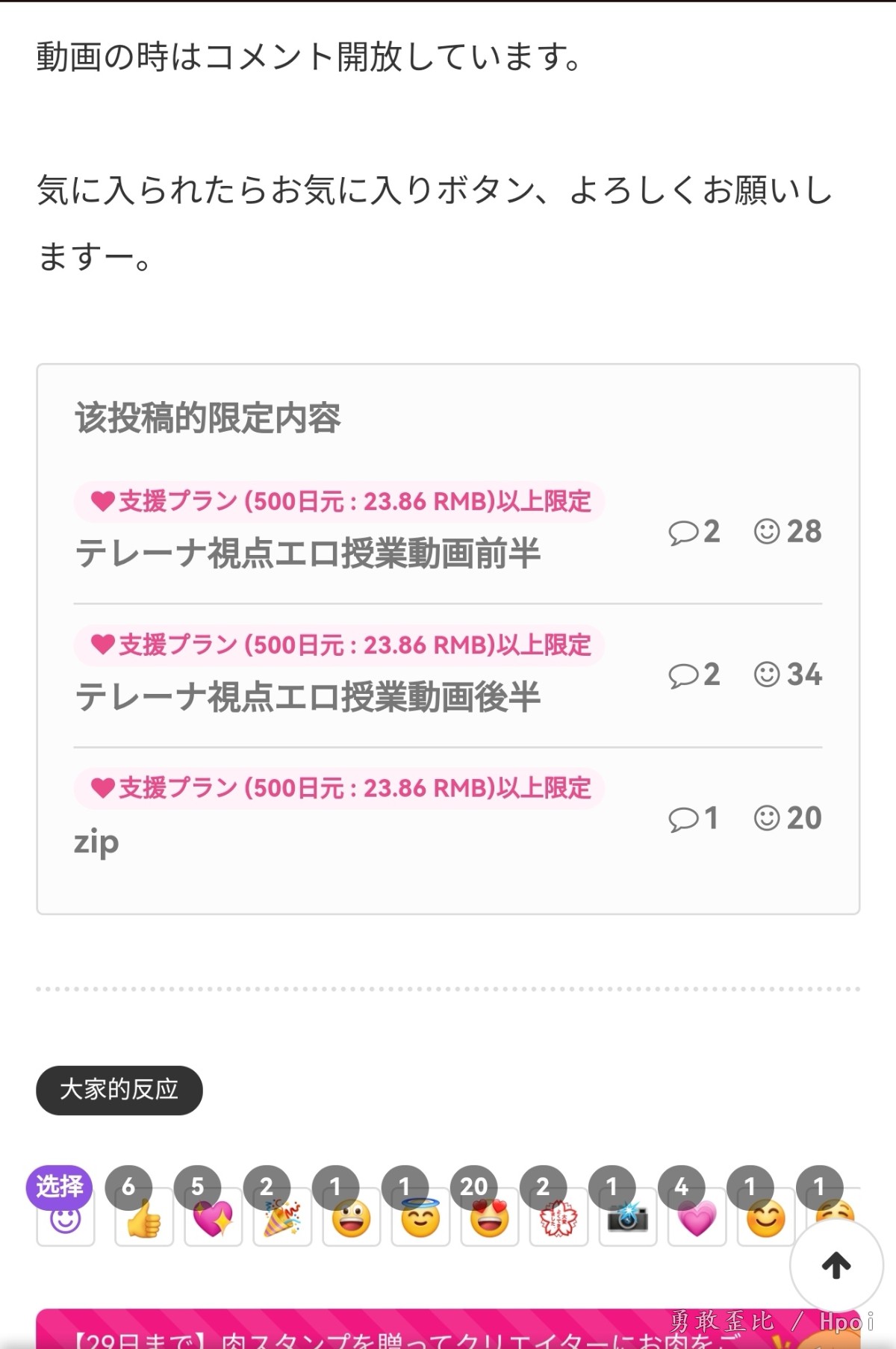Open the pink 肉スタンプ campaign banner
The height and width of the screenshot is (1349, 896).
coord(373,1333)
